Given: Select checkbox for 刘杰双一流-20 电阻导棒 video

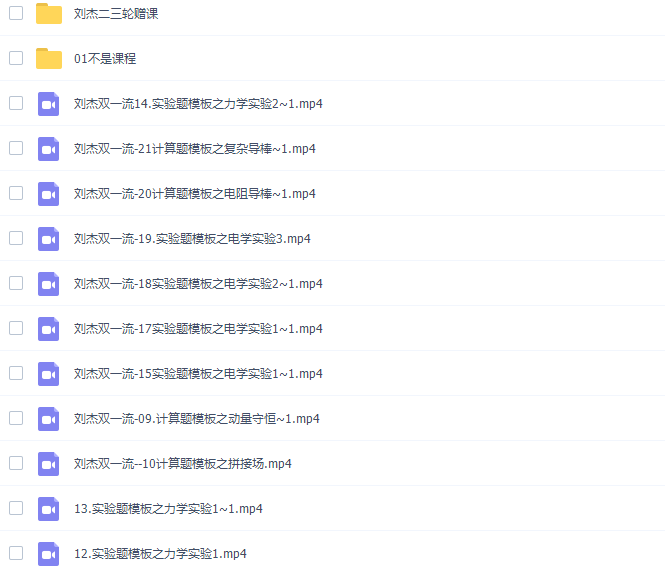Looking at the screenshot, I should [15, 193].
